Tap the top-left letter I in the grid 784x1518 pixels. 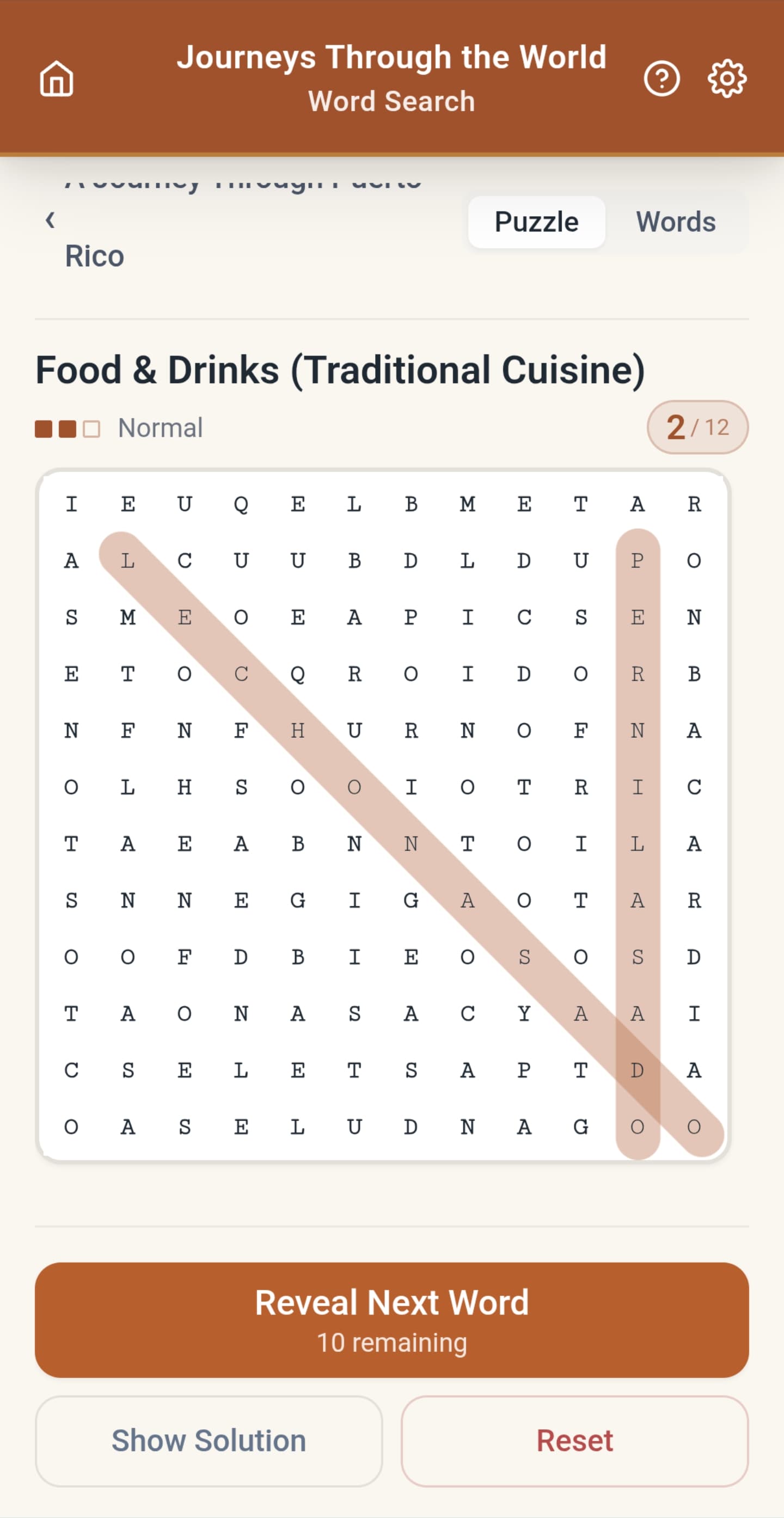pos(71,504)
